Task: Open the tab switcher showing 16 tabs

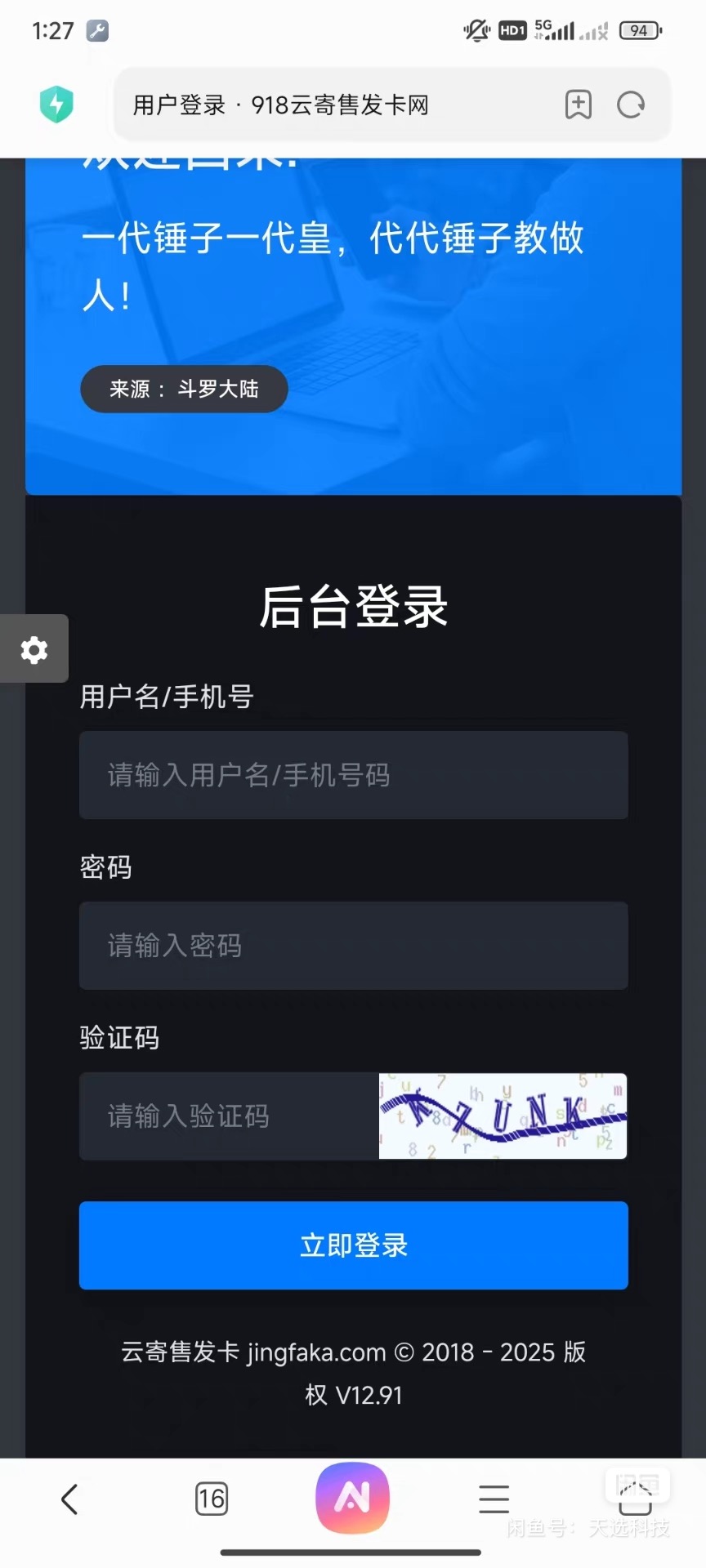Action: 212,1499
